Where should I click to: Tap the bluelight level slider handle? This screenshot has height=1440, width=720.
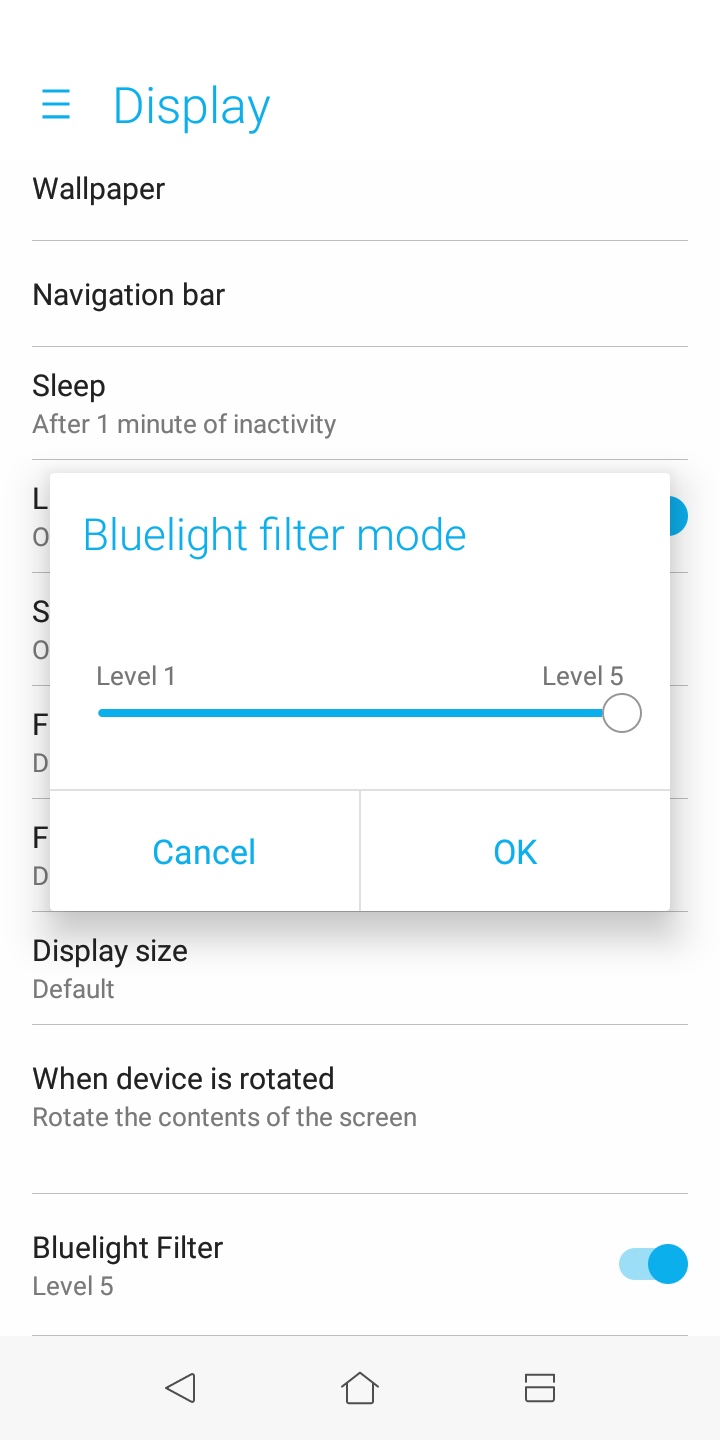tap(622, 714)
